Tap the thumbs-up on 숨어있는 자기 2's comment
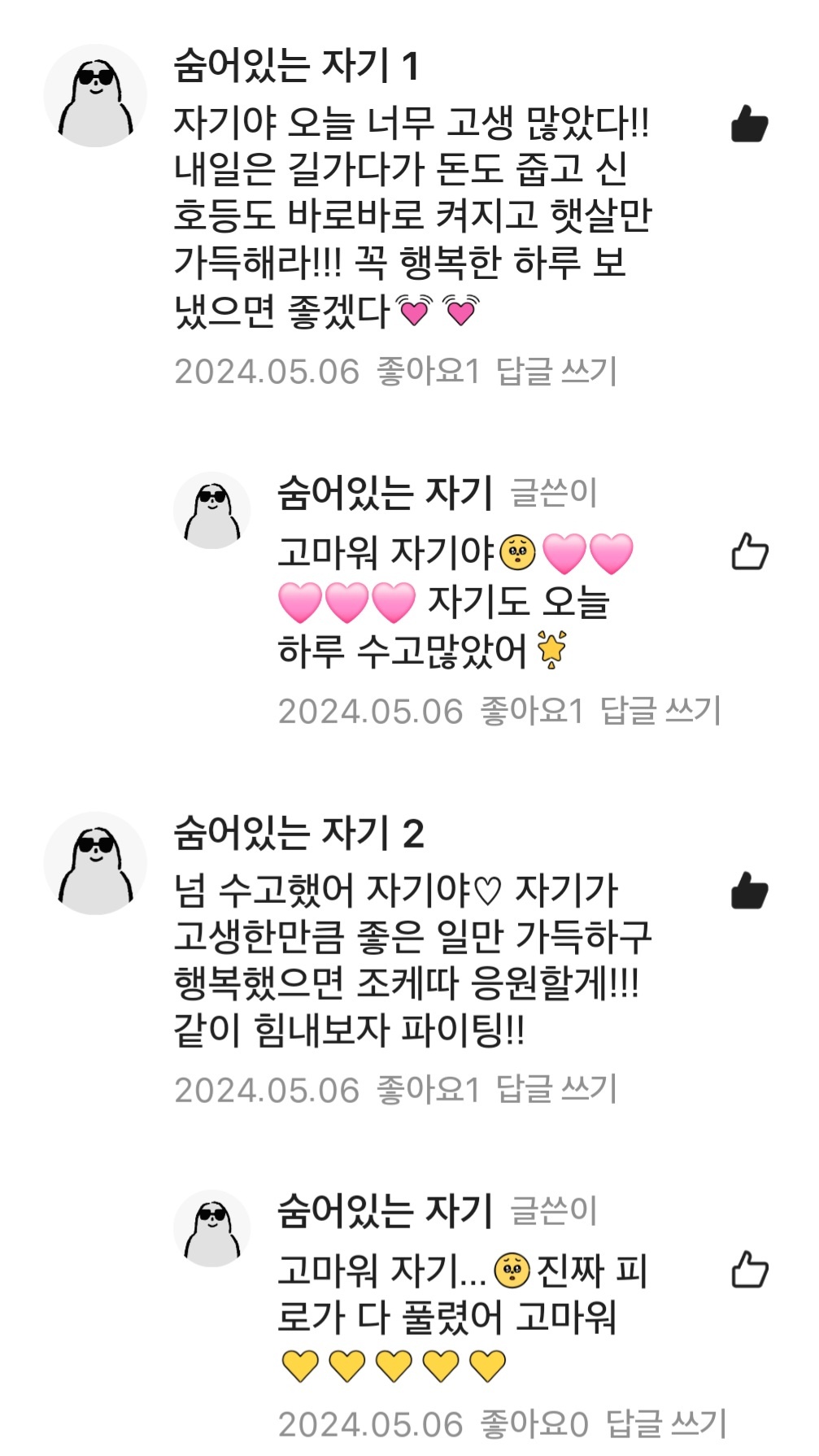 [749, 890]
